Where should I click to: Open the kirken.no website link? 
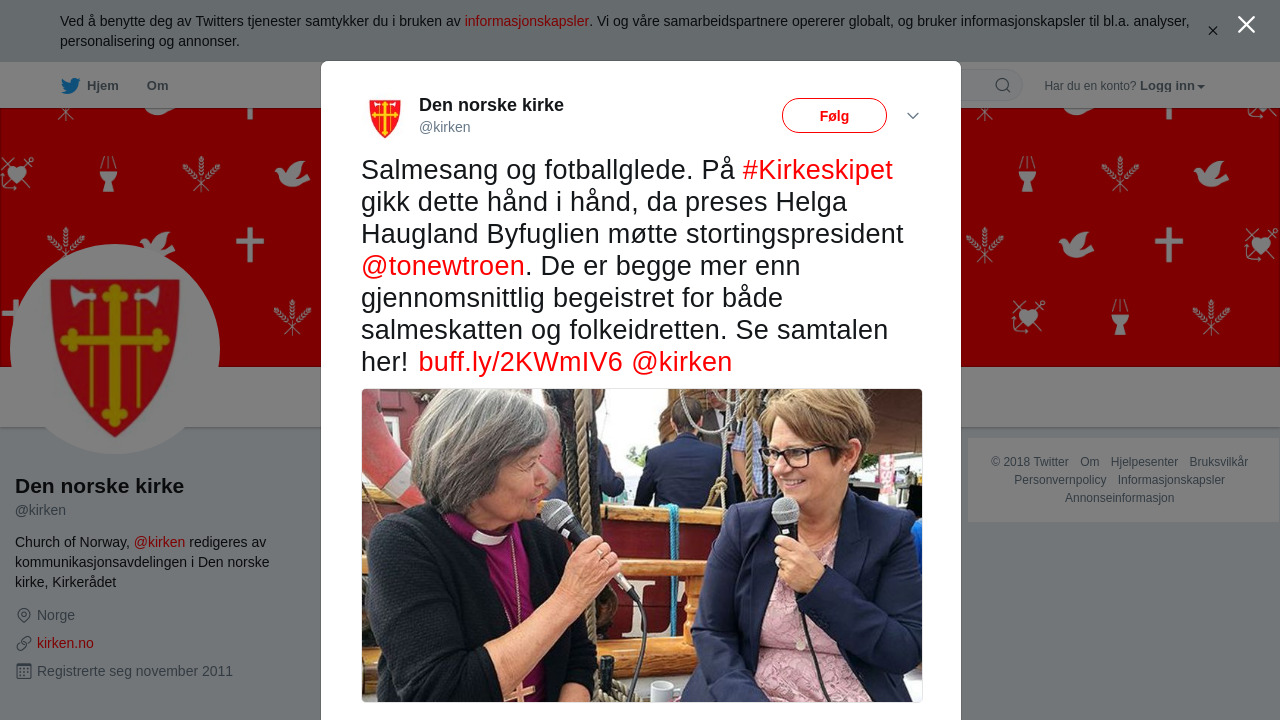point(65,643)
